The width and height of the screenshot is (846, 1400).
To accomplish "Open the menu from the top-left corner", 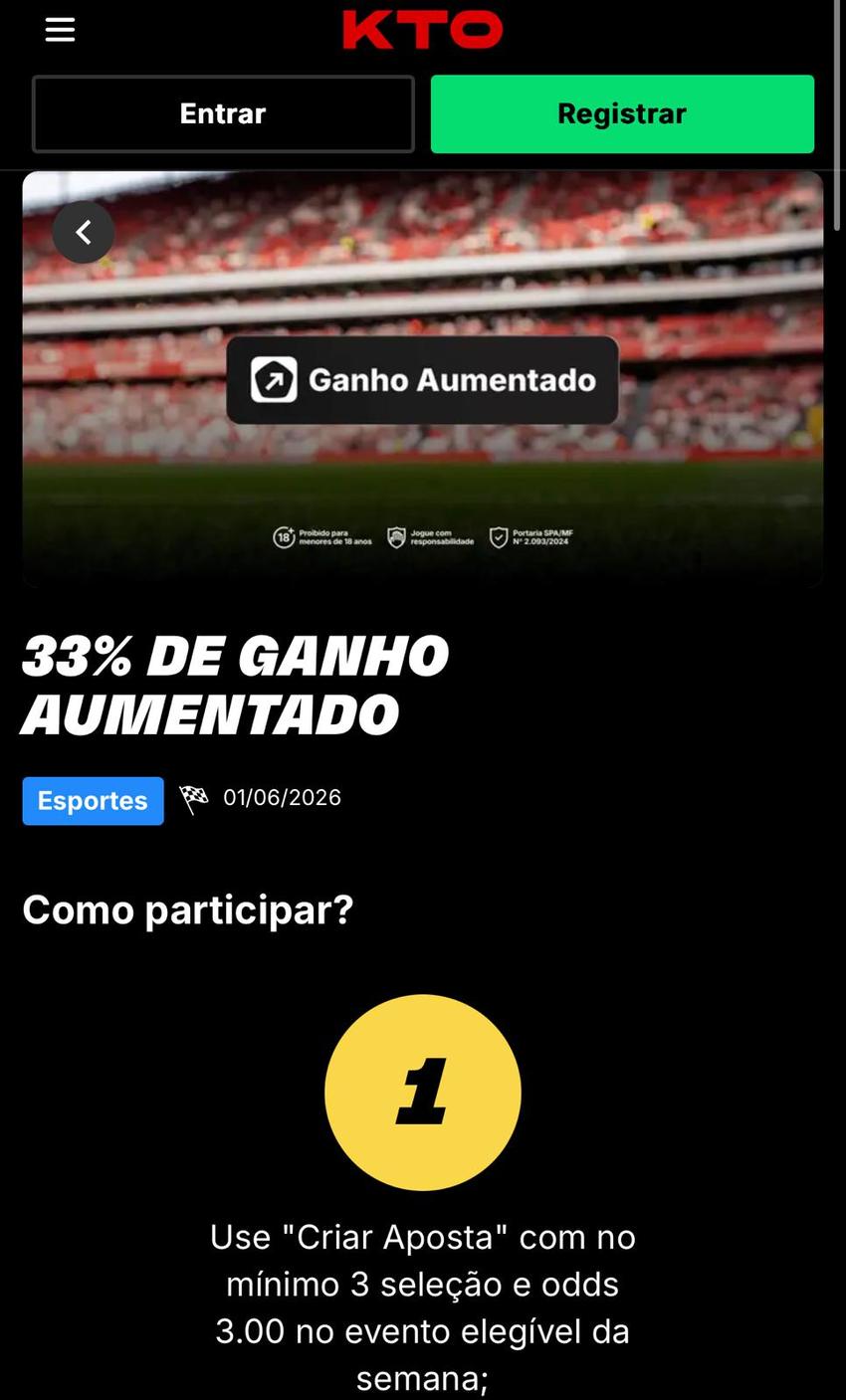I will click(59, 29).
